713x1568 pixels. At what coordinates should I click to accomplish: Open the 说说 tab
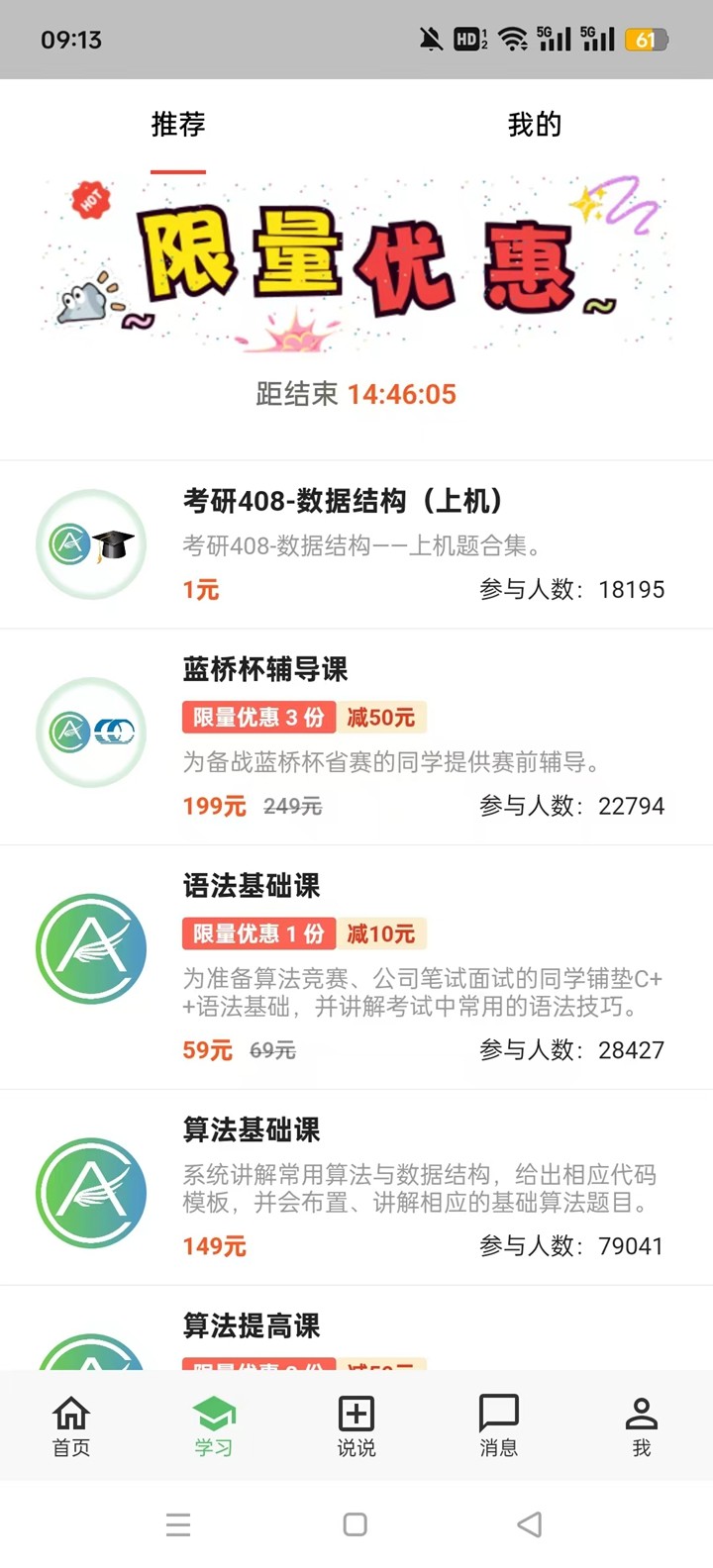tap(356, 1425)
